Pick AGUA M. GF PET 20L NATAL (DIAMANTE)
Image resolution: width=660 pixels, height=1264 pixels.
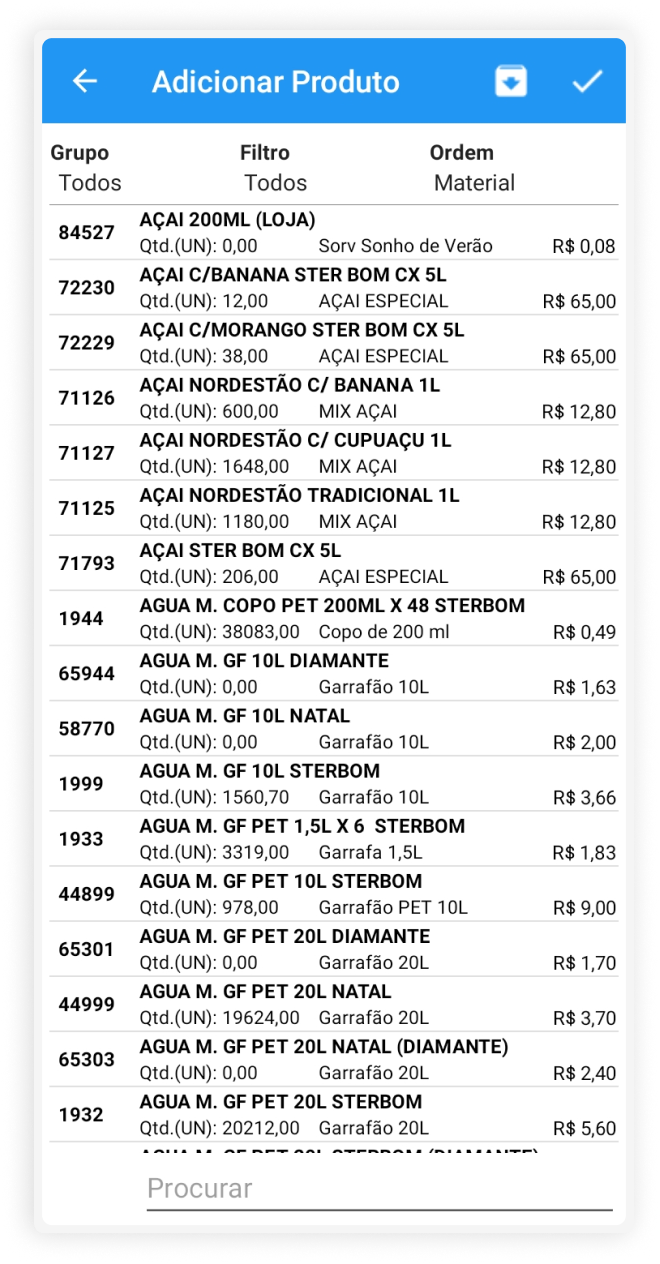330,1059
